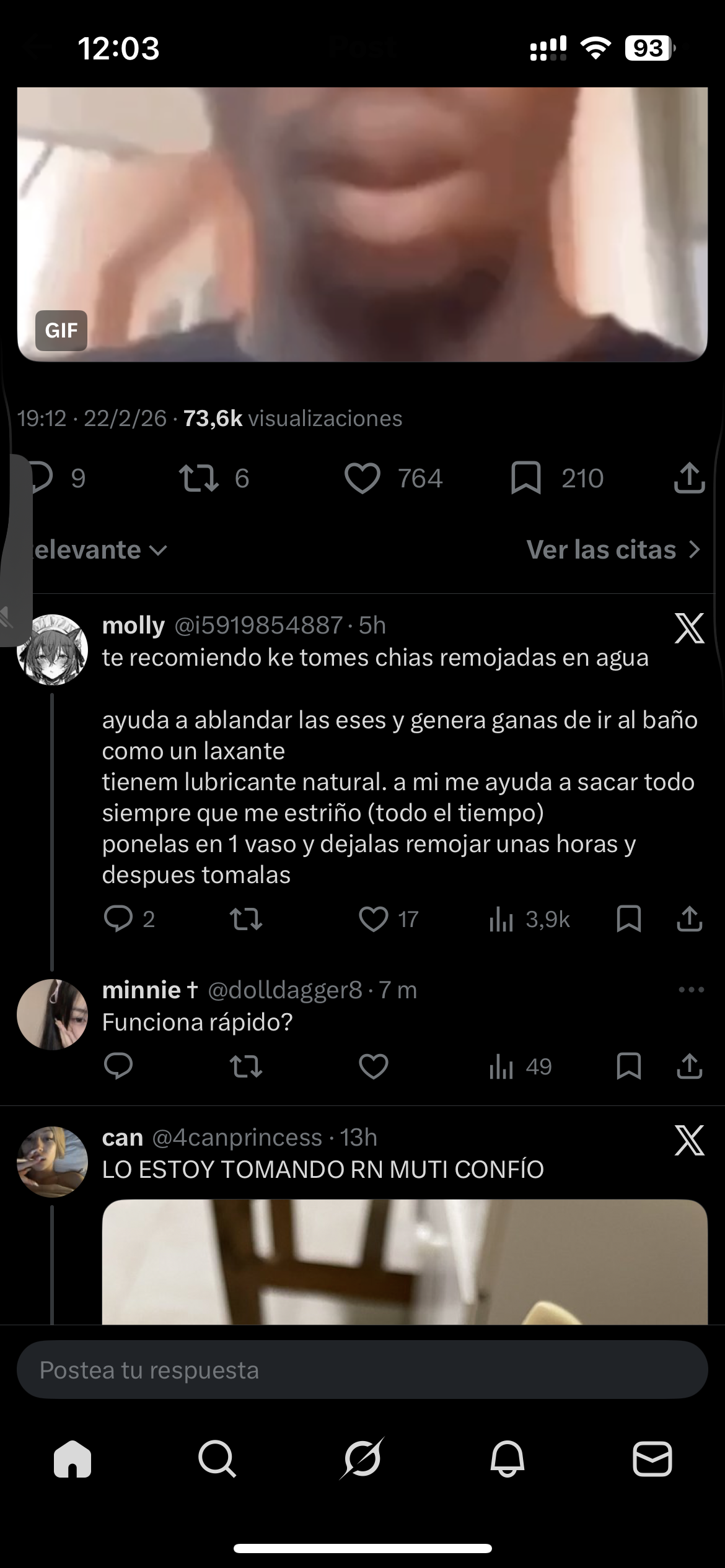
Task: Share the main post
Action: click(689, 479)
